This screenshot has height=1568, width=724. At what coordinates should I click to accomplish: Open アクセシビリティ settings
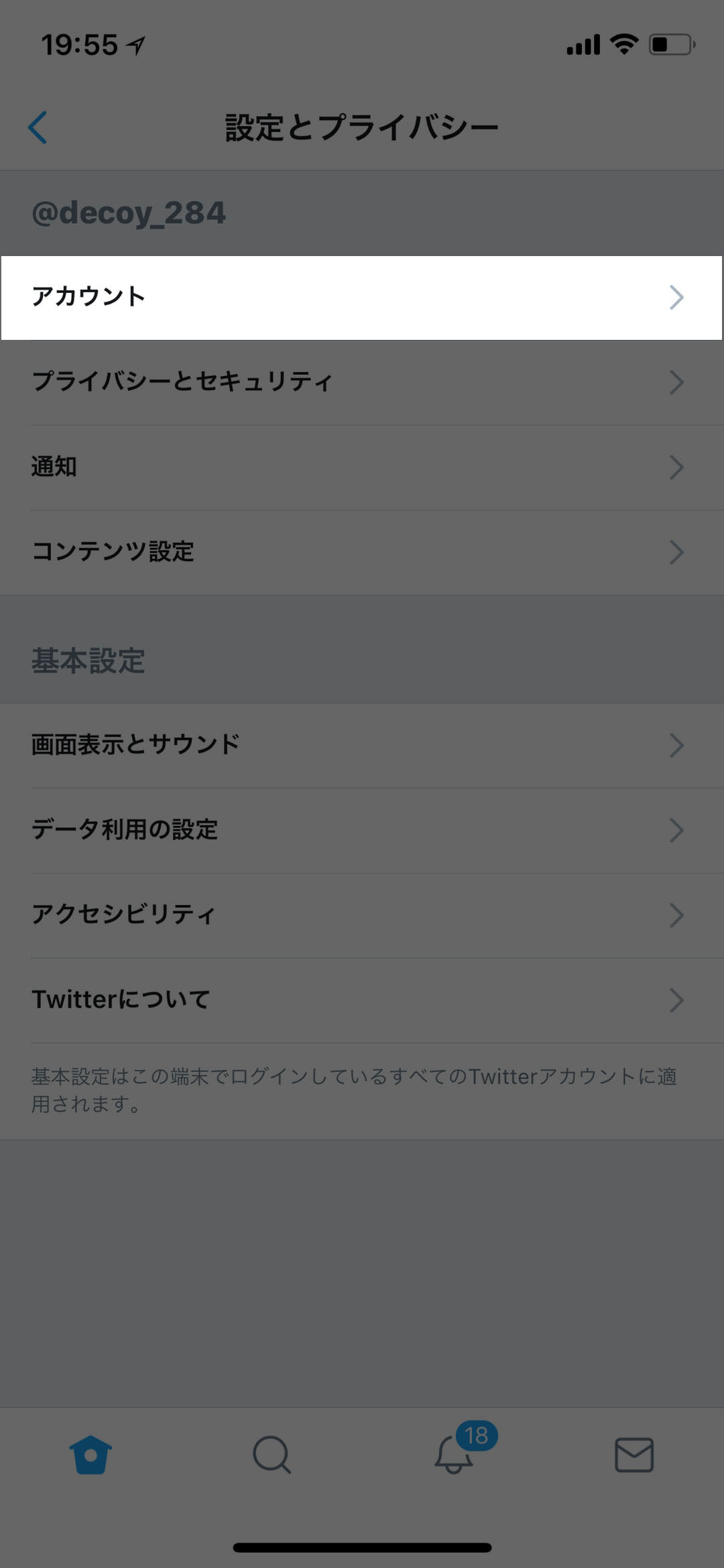[362, 916]
